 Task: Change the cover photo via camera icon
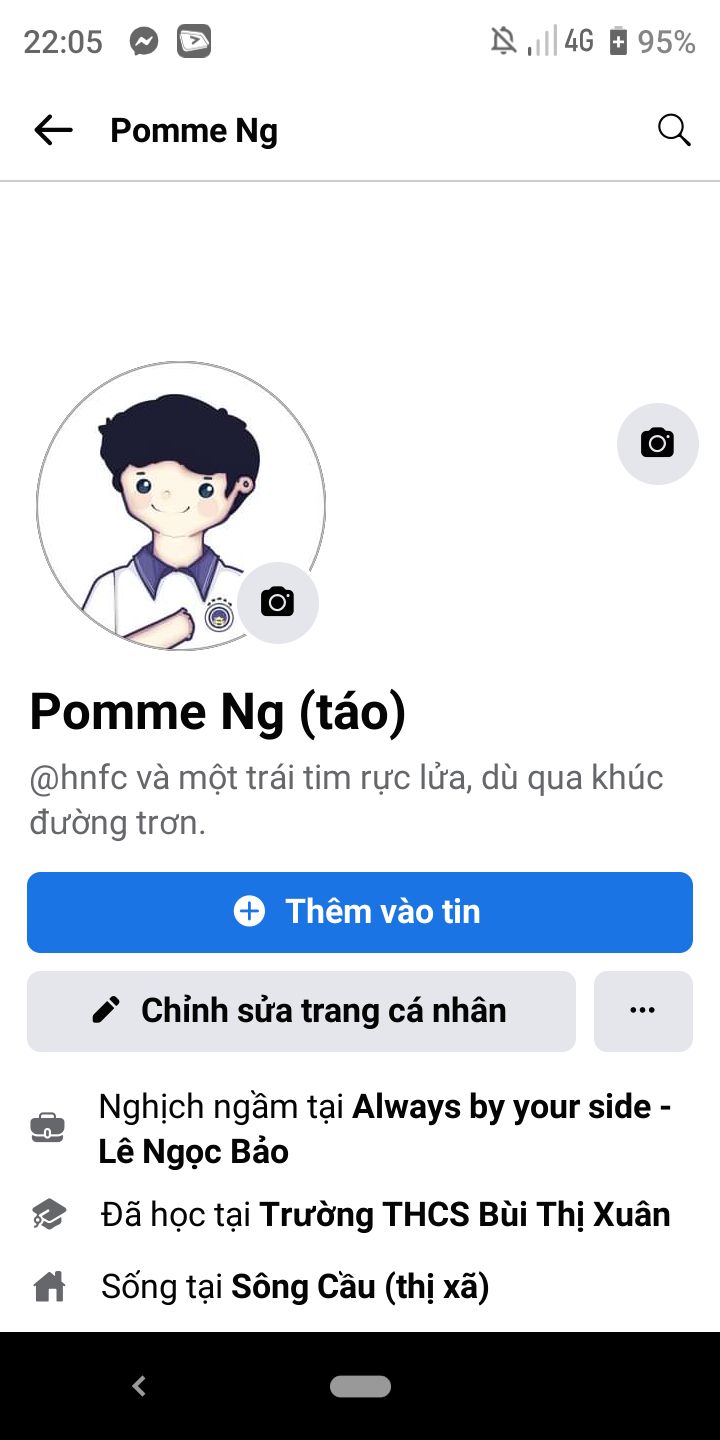click(x=657, y=443)
